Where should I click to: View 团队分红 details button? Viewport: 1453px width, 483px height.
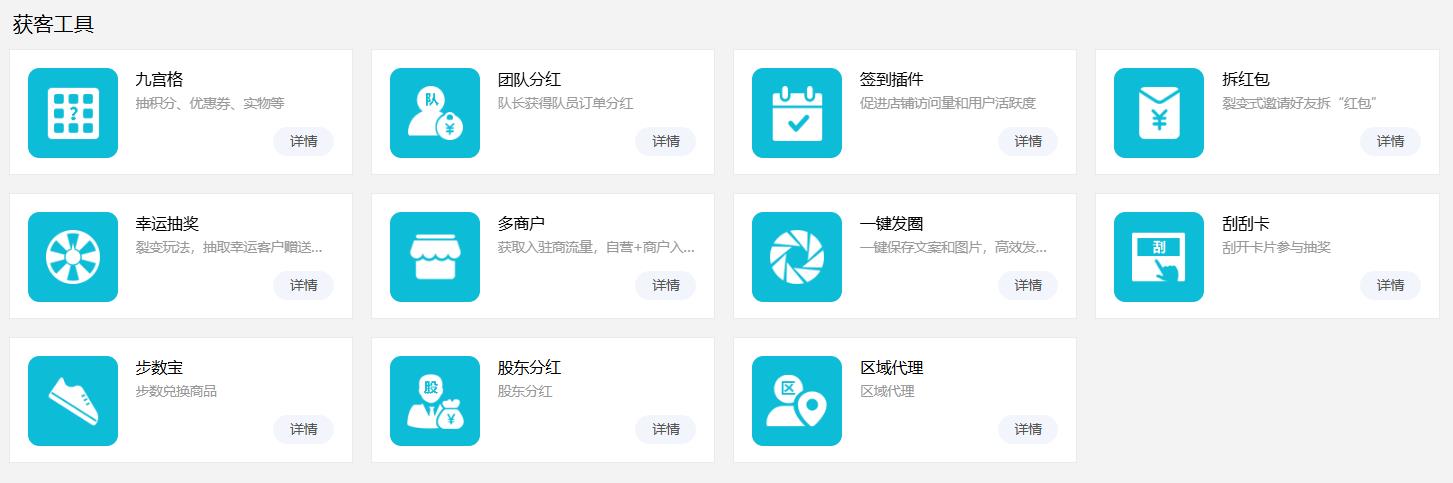pos(665,142)
